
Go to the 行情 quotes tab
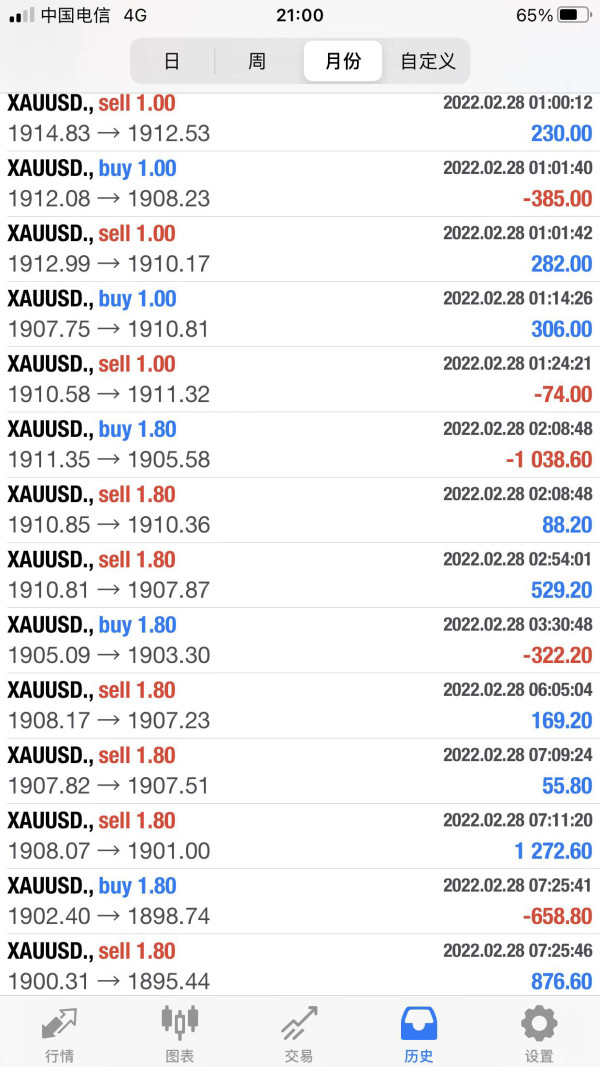tap(60, 1033)
